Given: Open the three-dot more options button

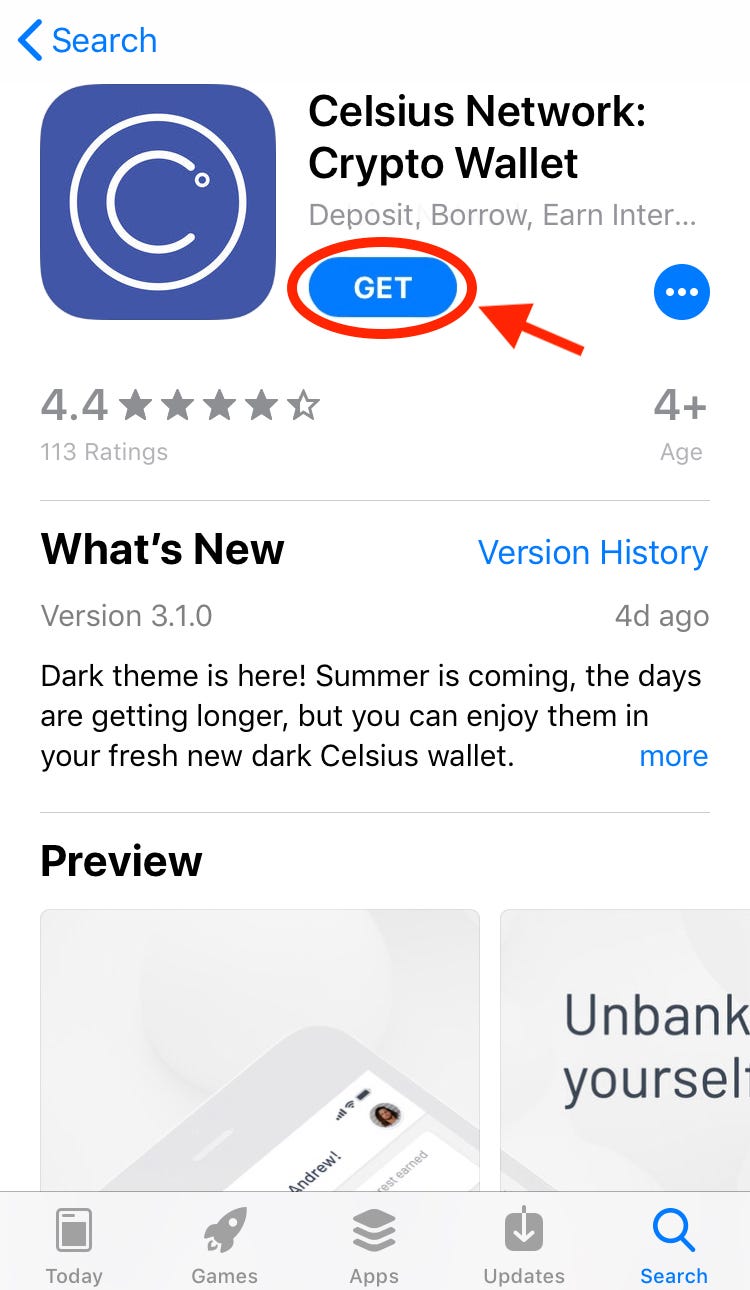Looking at the screenshot, I should point(681,292).
